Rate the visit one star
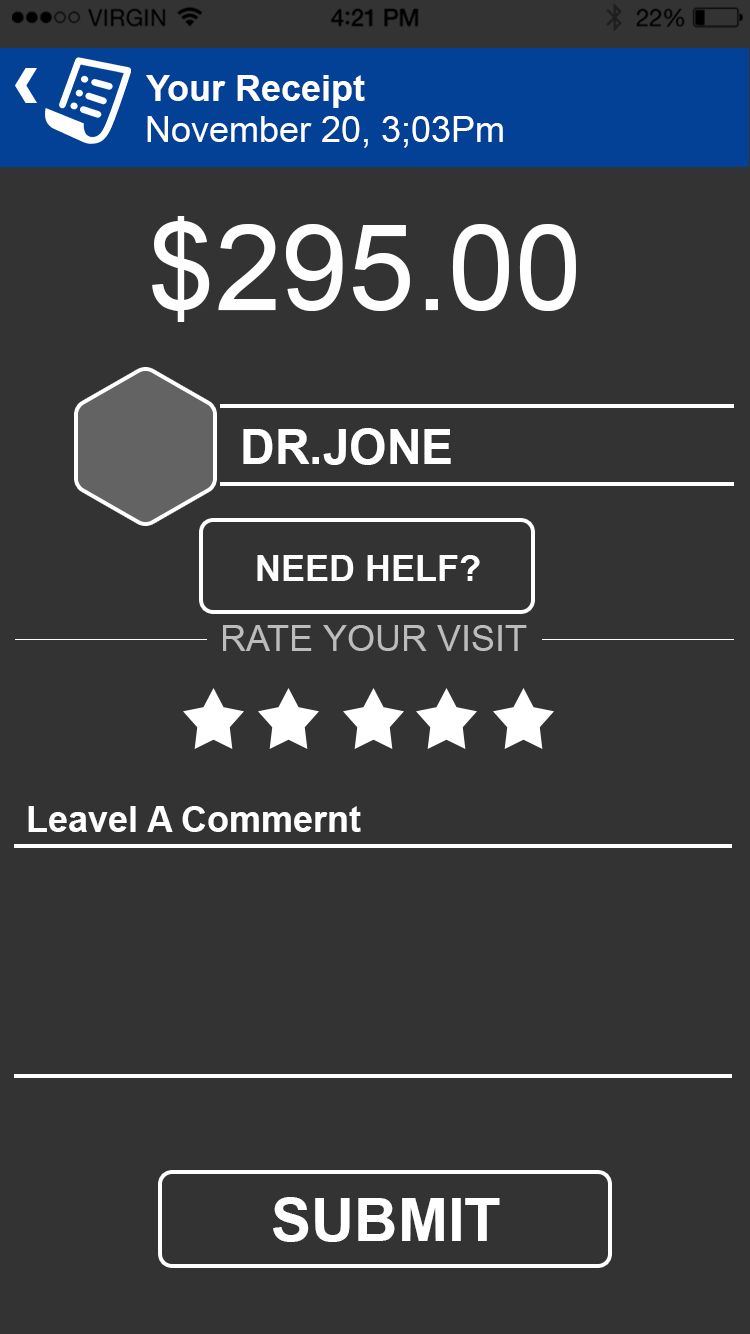Screen dimensions: 750x1334 click(x=213, y=720)
